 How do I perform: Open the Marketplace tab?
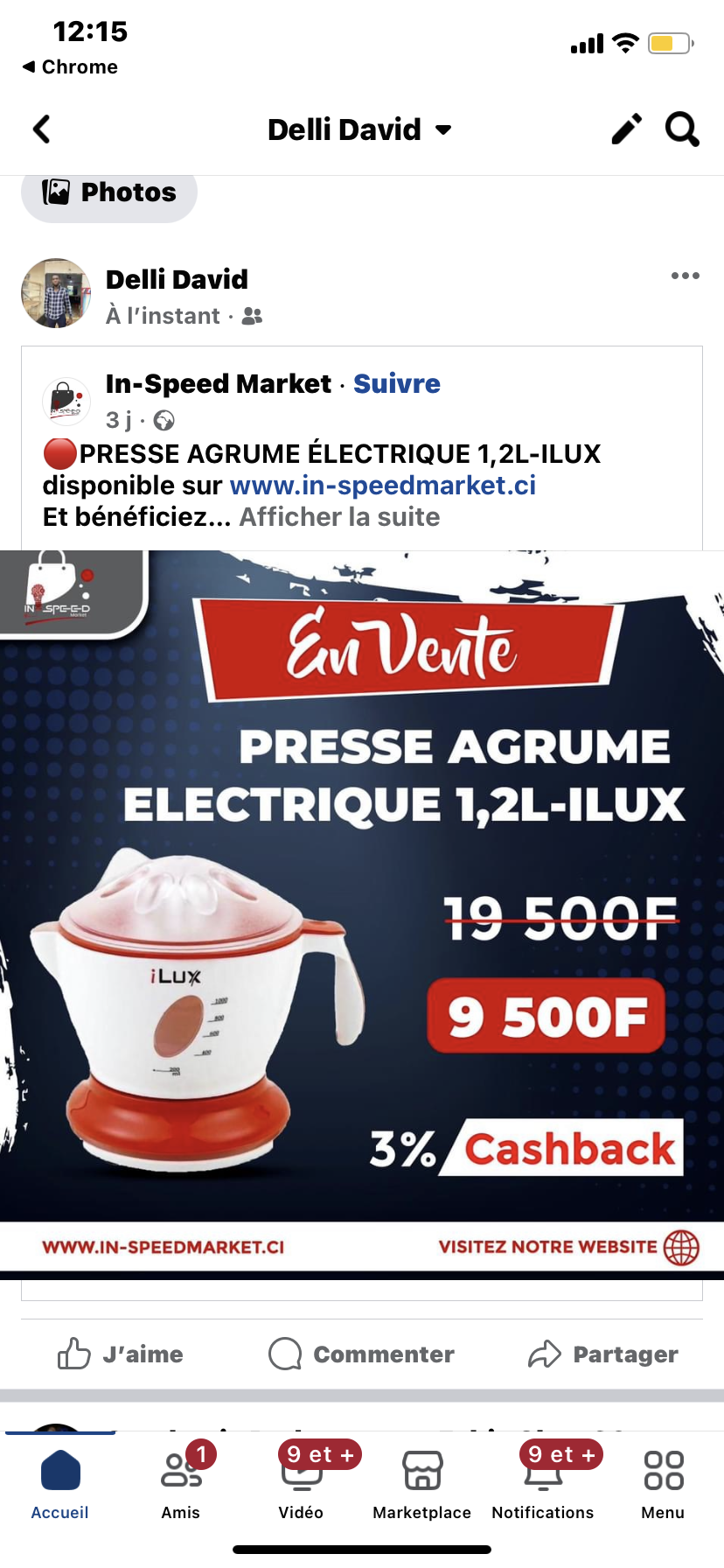click(422, 1484)
